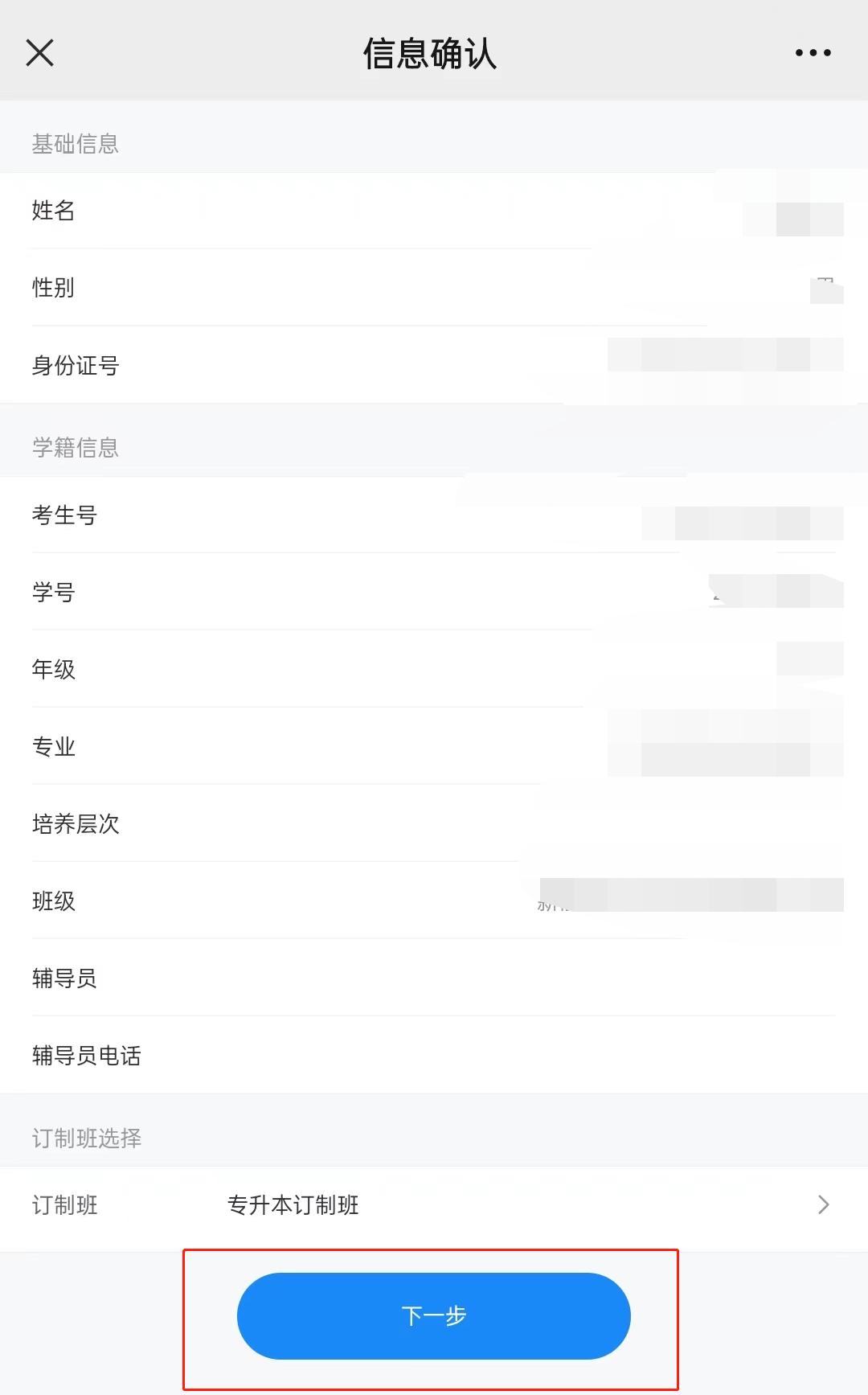Open the 订制班 selection row
868x1395 pixels.
point(434,1204)
